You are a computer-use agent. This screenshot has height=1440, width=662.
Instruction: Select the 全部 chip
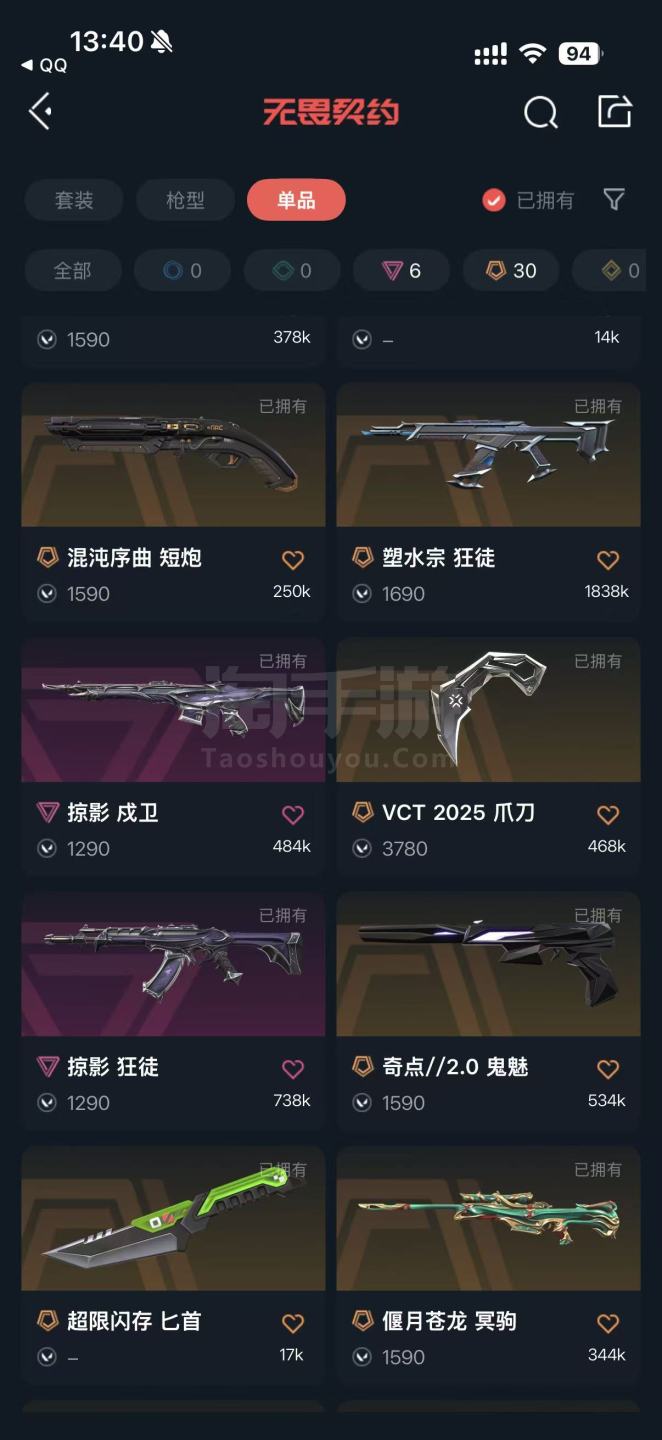tap(72, 270)
